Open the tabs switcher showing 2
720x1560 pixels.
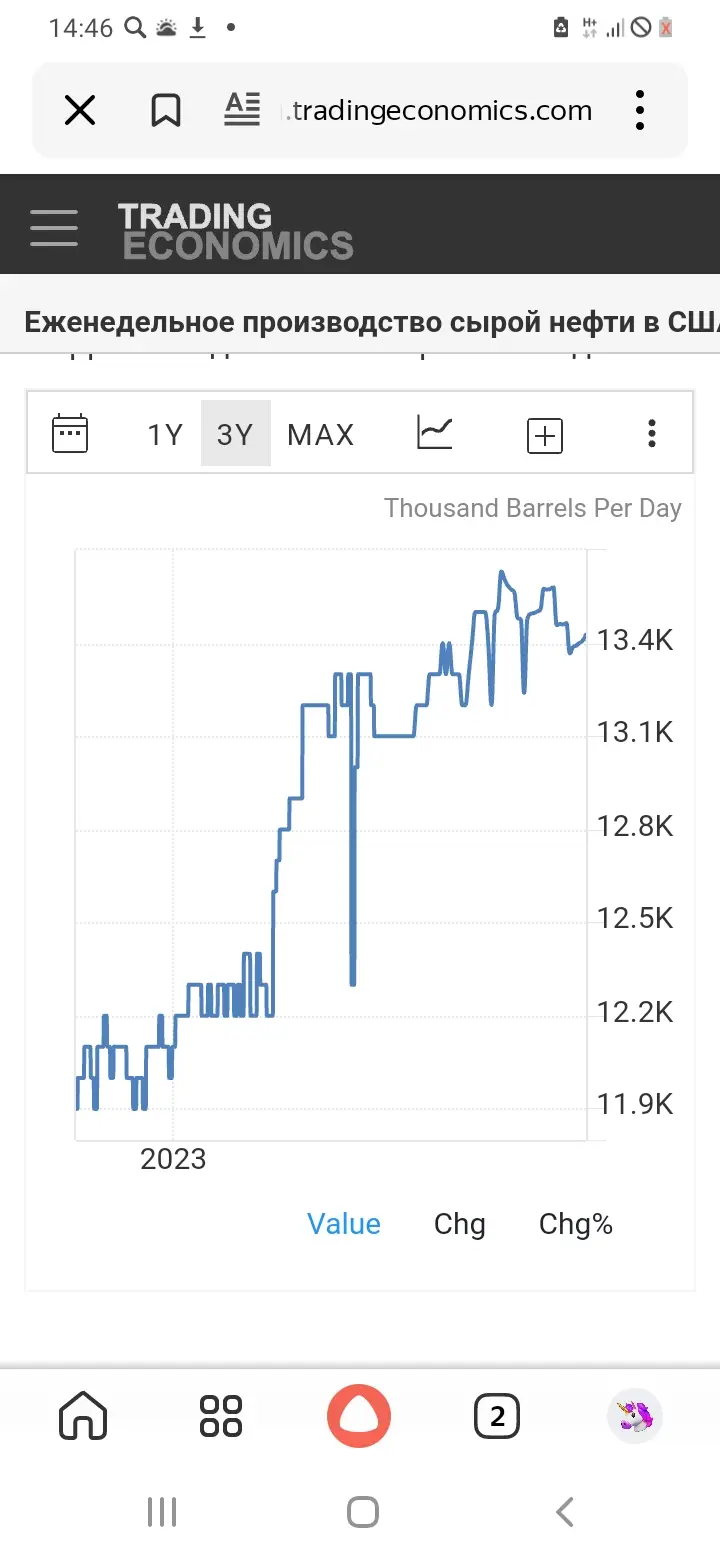point(497,1416)
